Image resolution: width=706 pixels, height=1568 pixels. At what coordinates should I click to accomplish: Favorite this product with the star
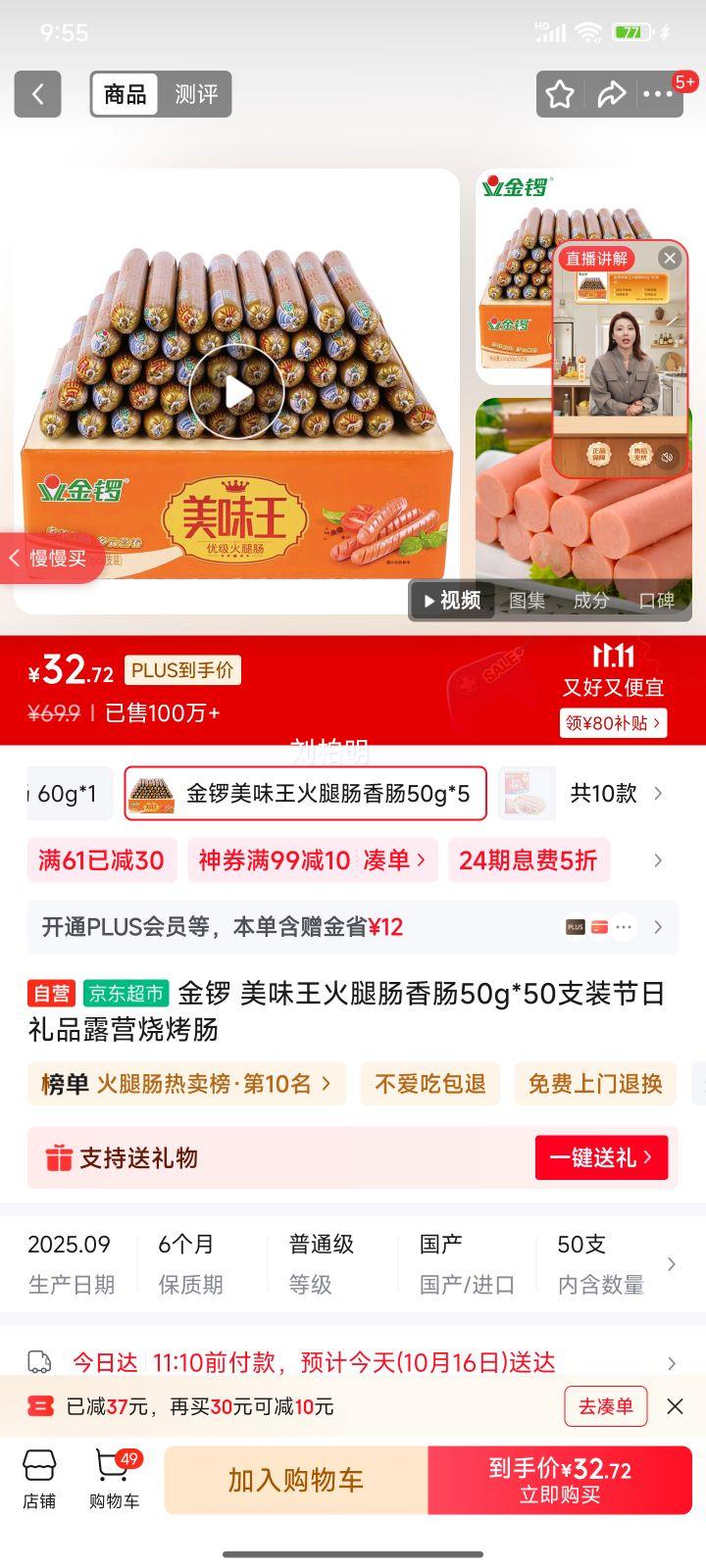pyautogui.click(x=560, y=94)
